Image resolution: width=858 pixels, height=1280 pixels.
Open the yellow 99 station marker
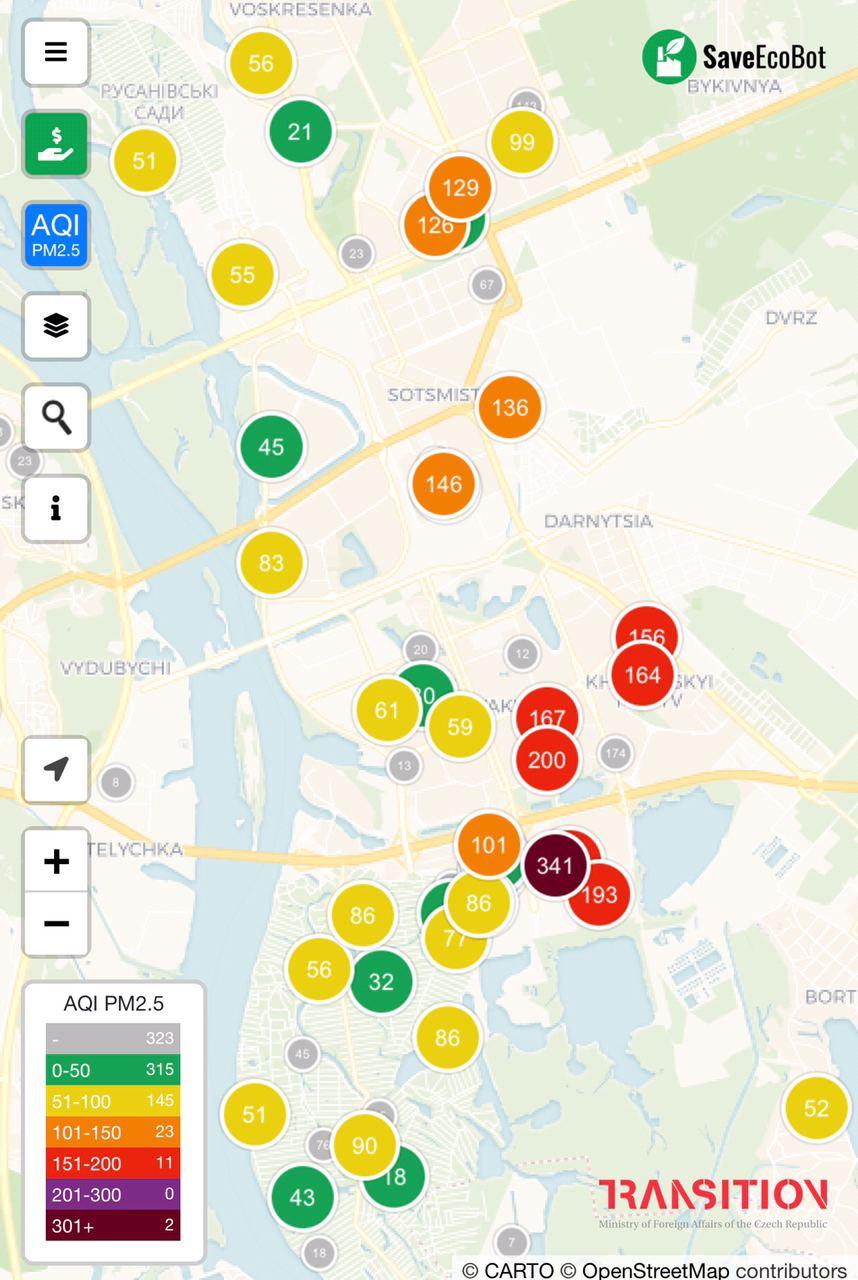tap(522, 142)
